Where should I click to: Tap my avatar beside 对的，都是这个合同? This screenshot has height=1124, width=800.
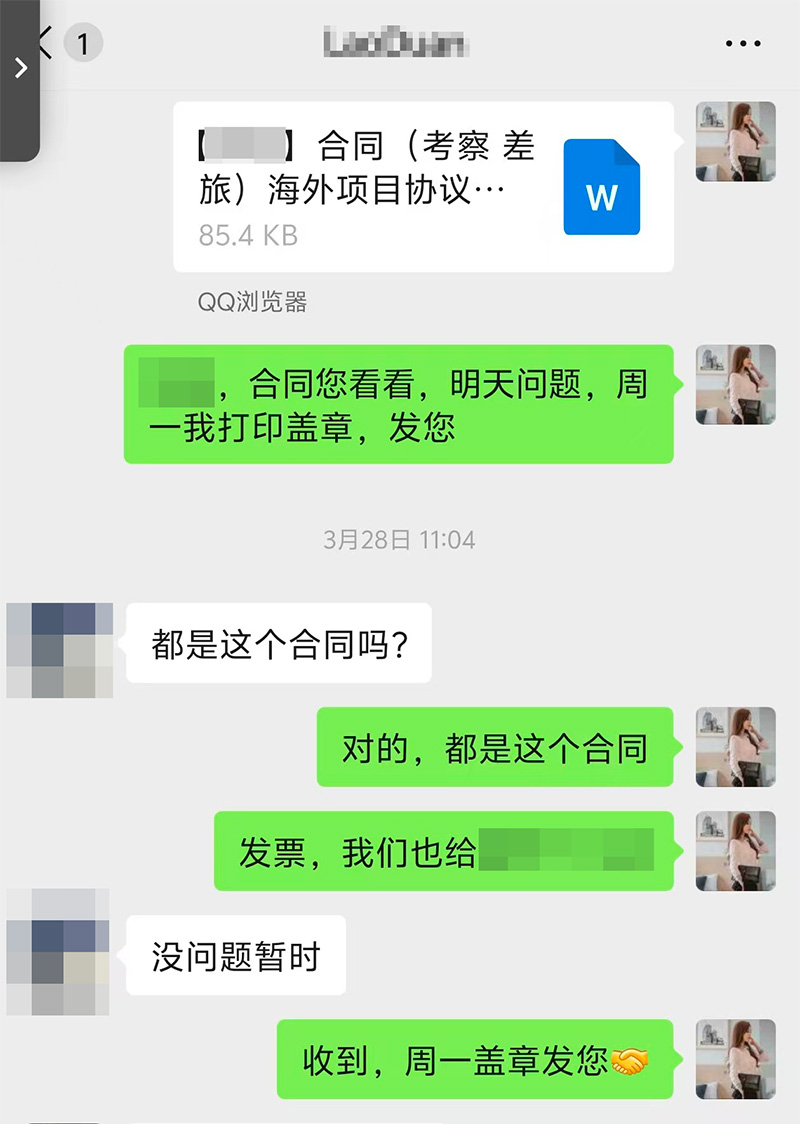[735, 747]
